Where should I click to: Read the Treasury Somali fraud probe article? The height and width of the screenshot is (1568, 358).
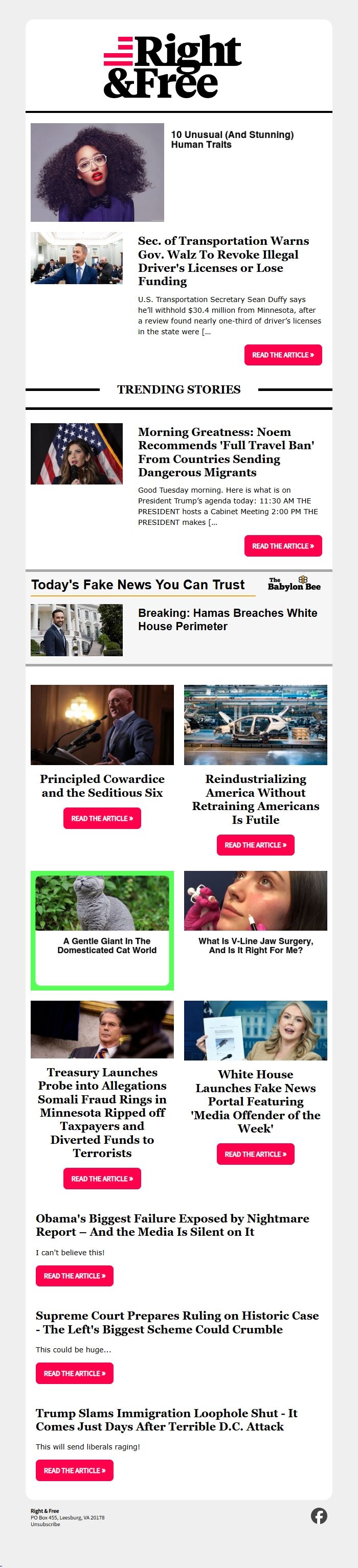[x=102, y=1179]
